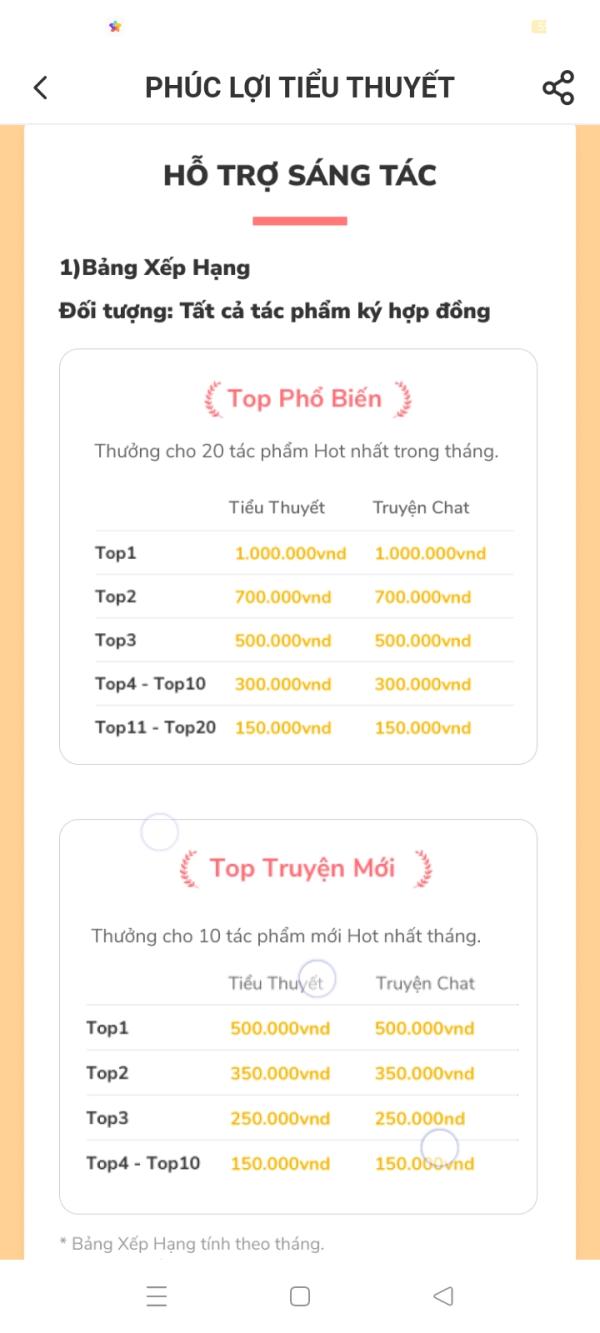The image size is (600, 1333).
Task: Share the Phúc Lợi Tiểu Thuyết page
Action: [x=558, y=88]
